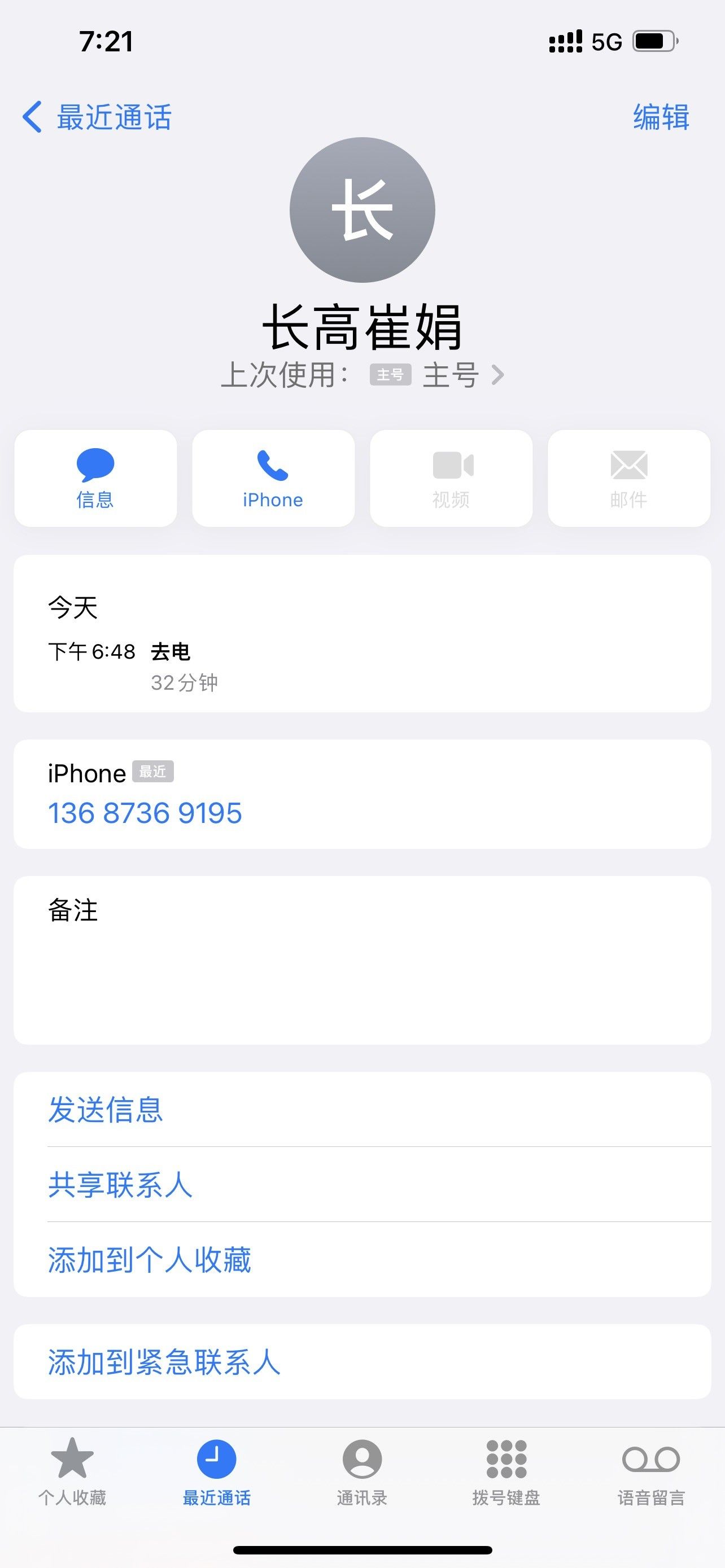Open 上次使用 主号 line selector
Viewport: 725px width, 1568px height.
point(363,375)
